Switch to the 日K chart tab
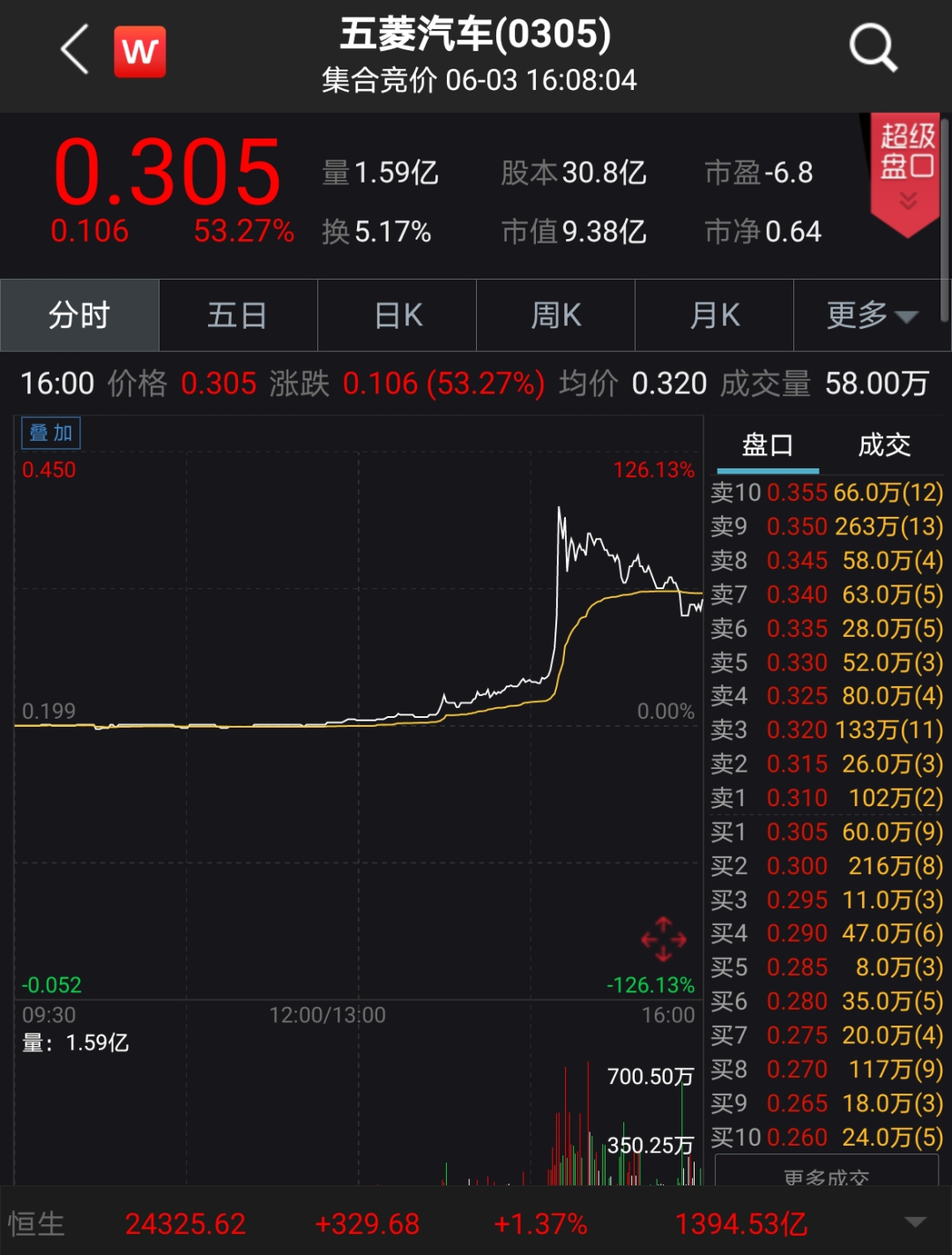The height and width of the screenshot is (1255, 952). [x=398, y=315]
